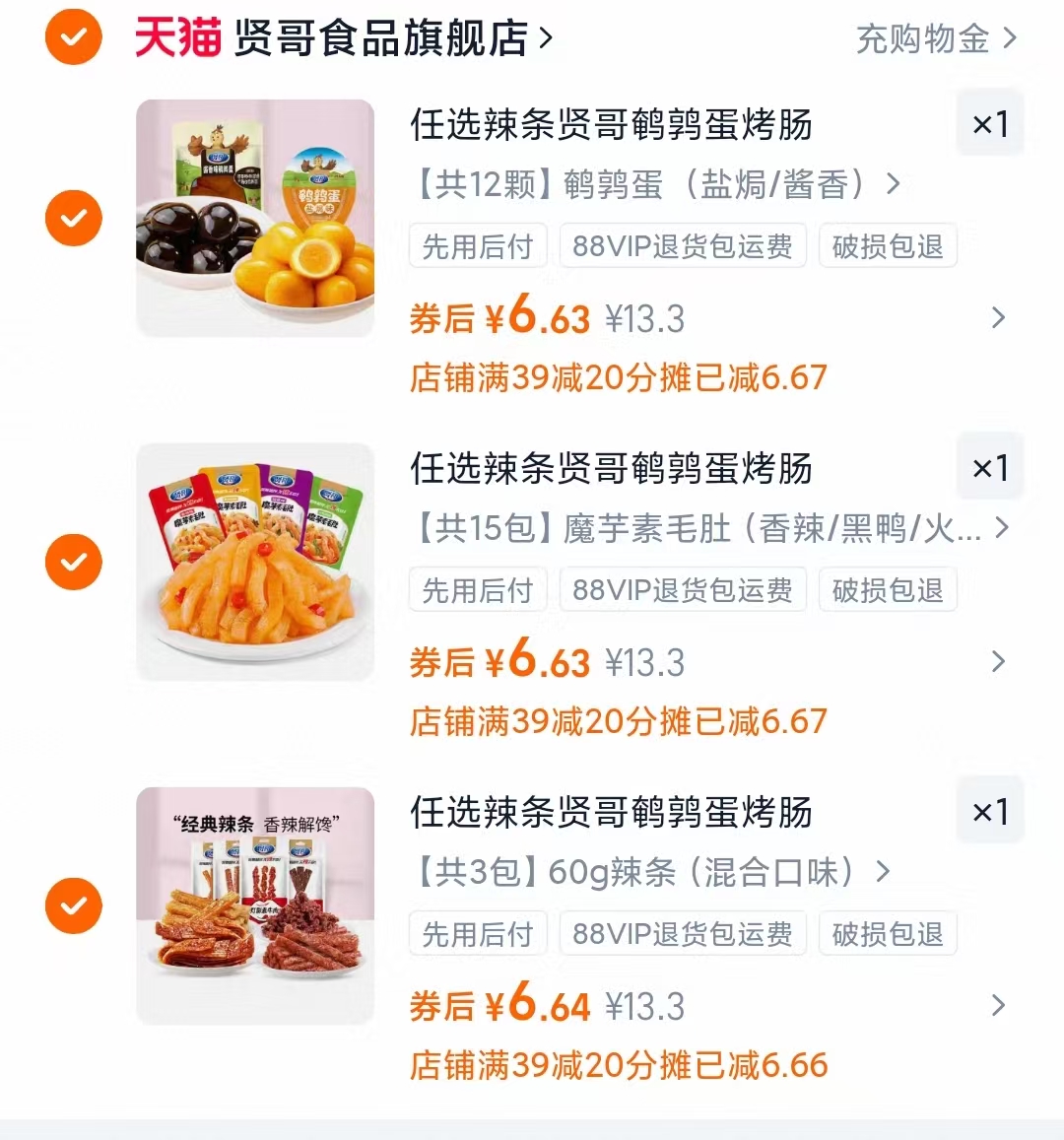Toggle selection of the 60g 辣条 item

click(73, 905)
